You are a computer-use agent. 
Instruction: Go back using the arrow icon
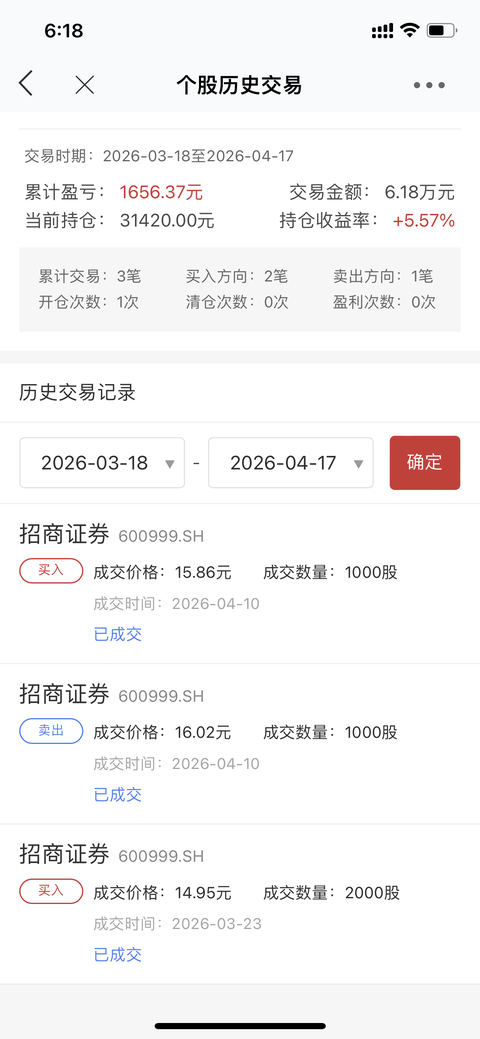click(x=26, y=84)
